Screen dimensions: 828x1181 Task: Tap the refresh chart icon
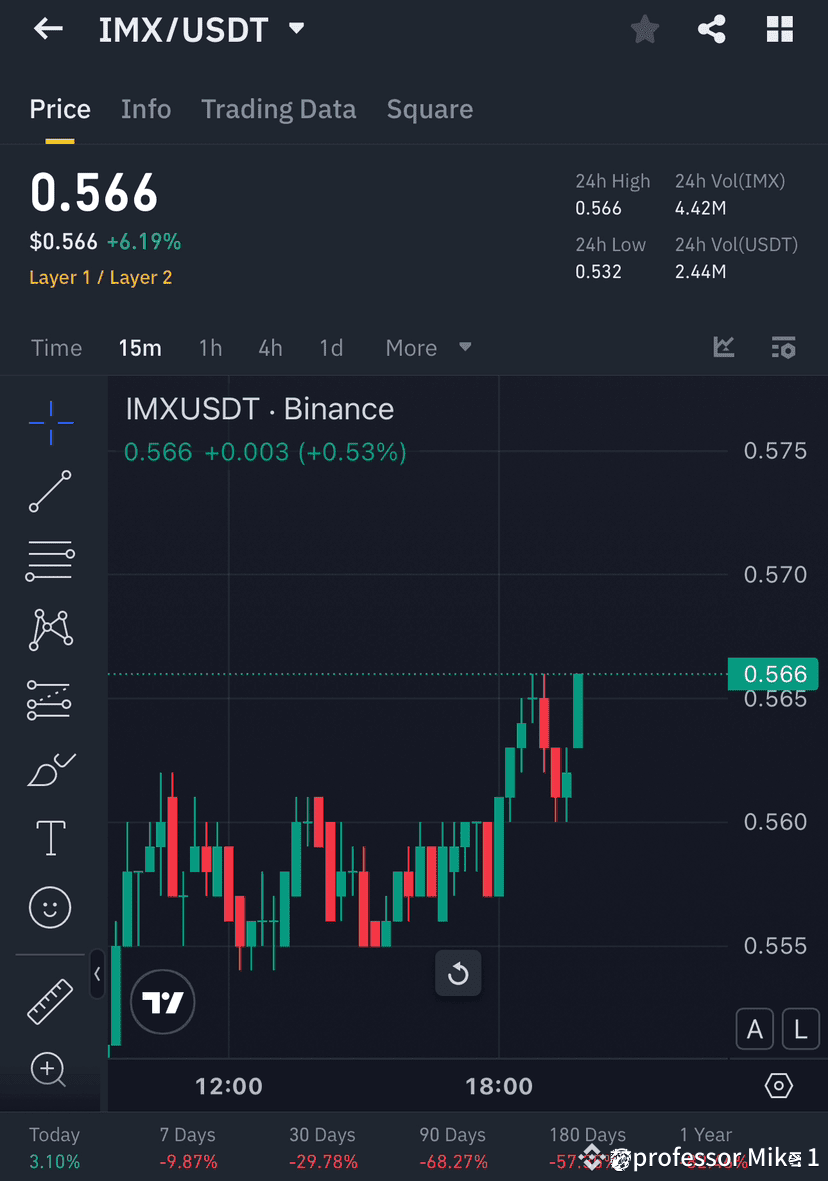pos(458,973)
